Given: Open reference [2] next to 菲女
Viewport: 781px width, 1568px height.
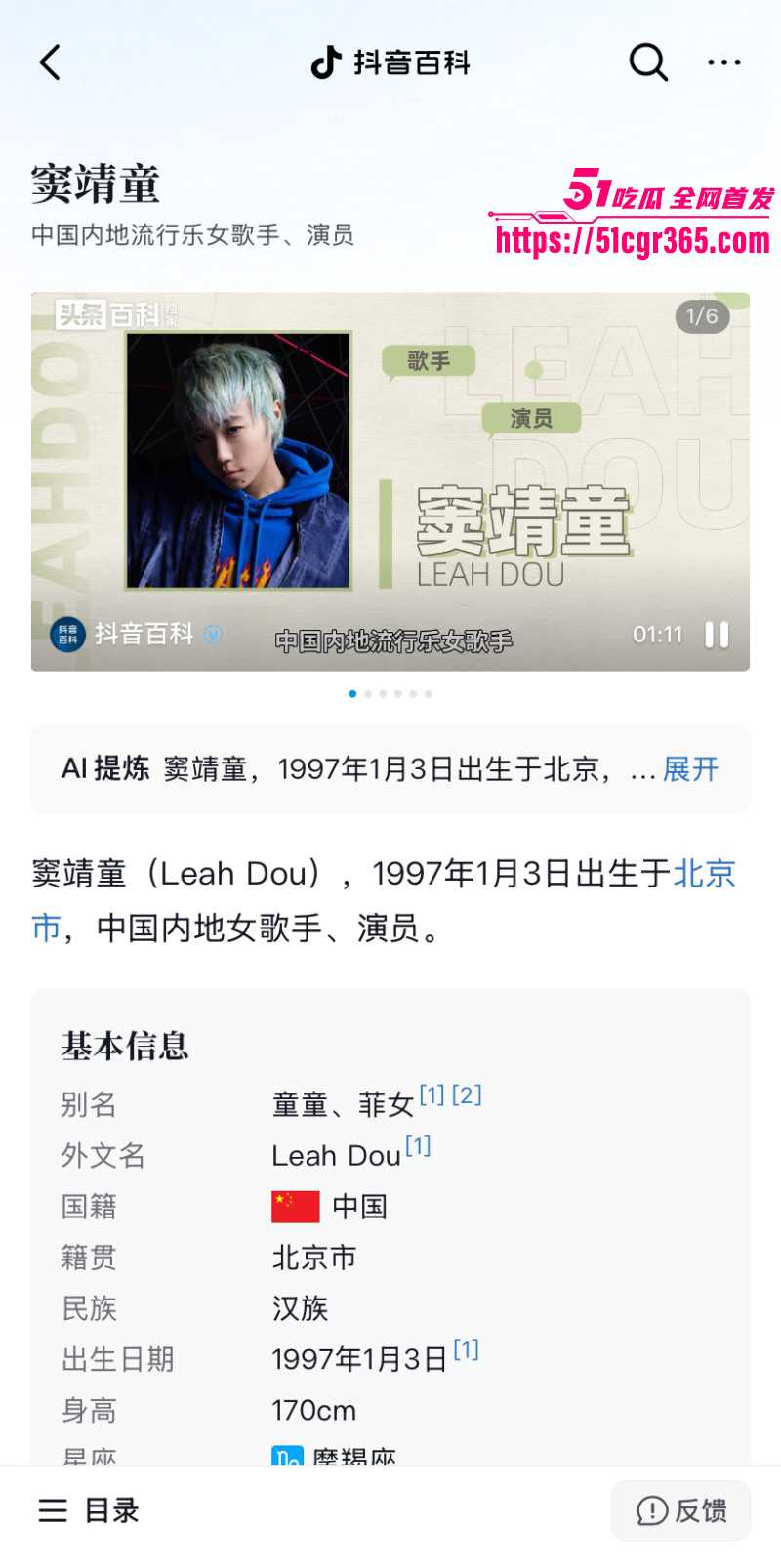Looking at the screenshot, I should tap(467, 1094).
